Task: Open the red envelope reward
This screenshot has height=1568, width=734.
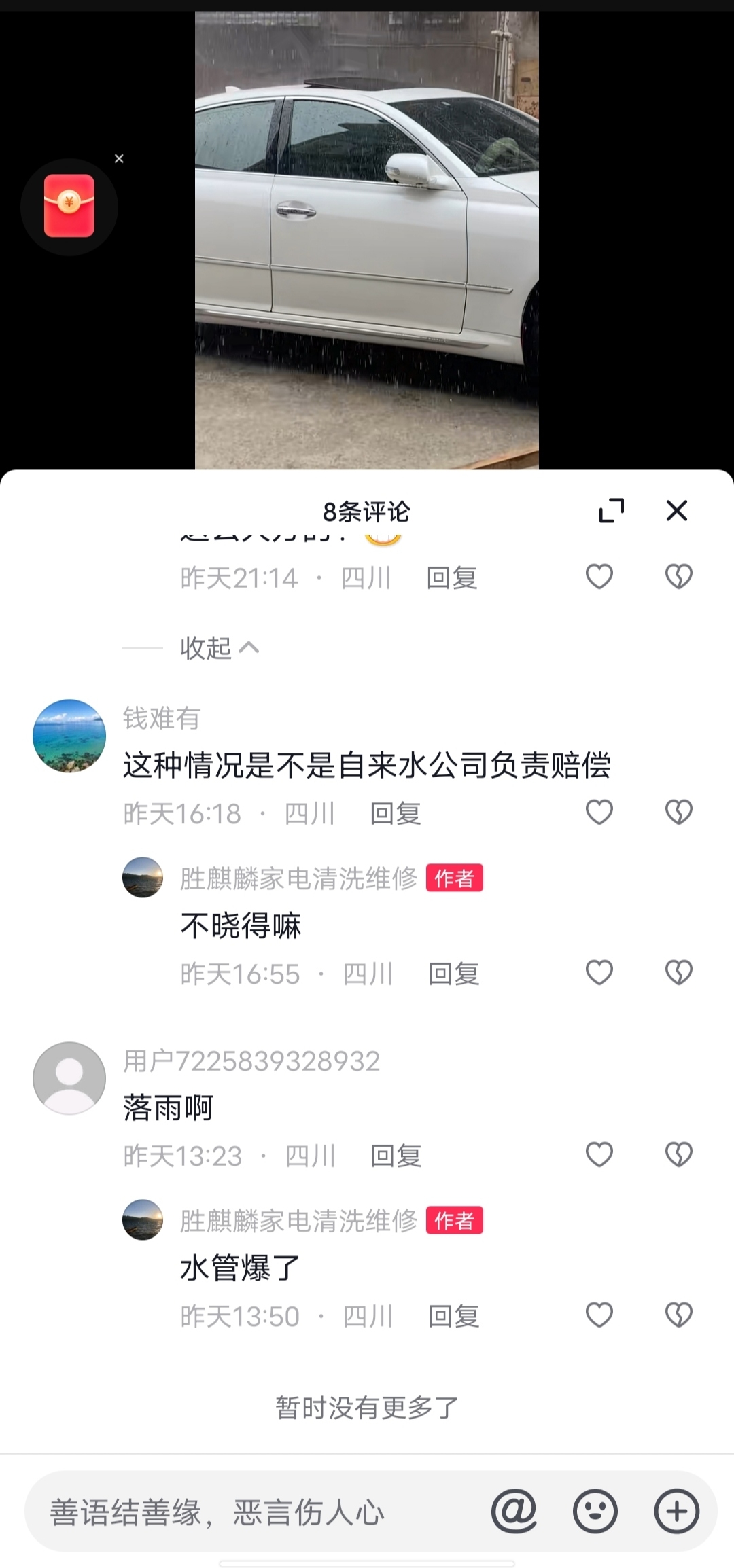Action: point(69,207)
